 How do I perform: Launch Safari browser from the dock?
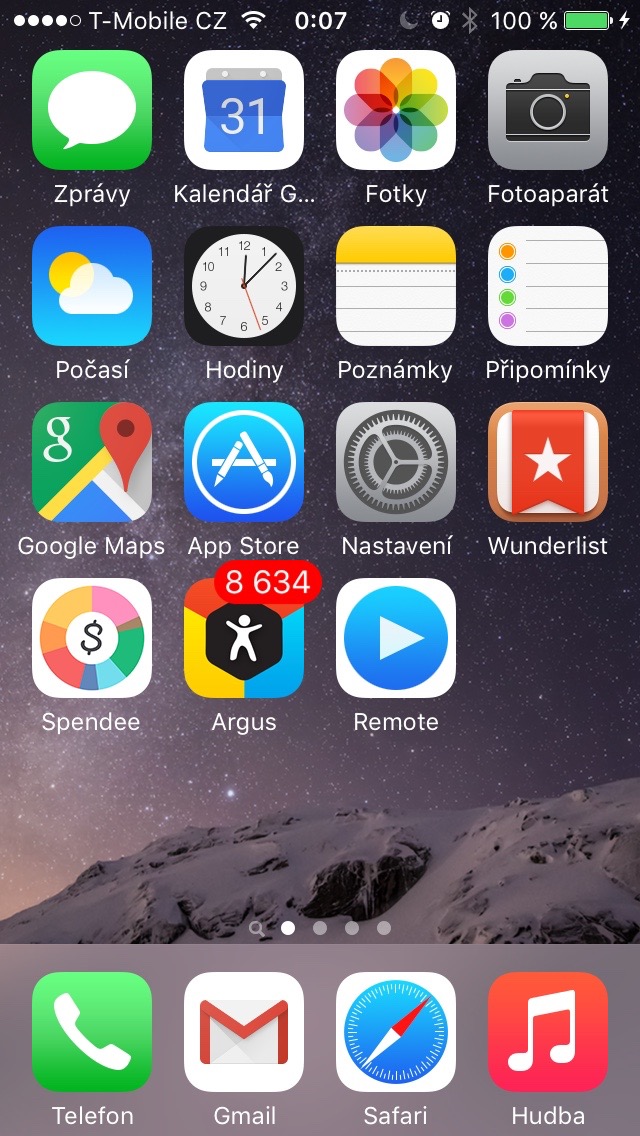(x=396, y=1032)
